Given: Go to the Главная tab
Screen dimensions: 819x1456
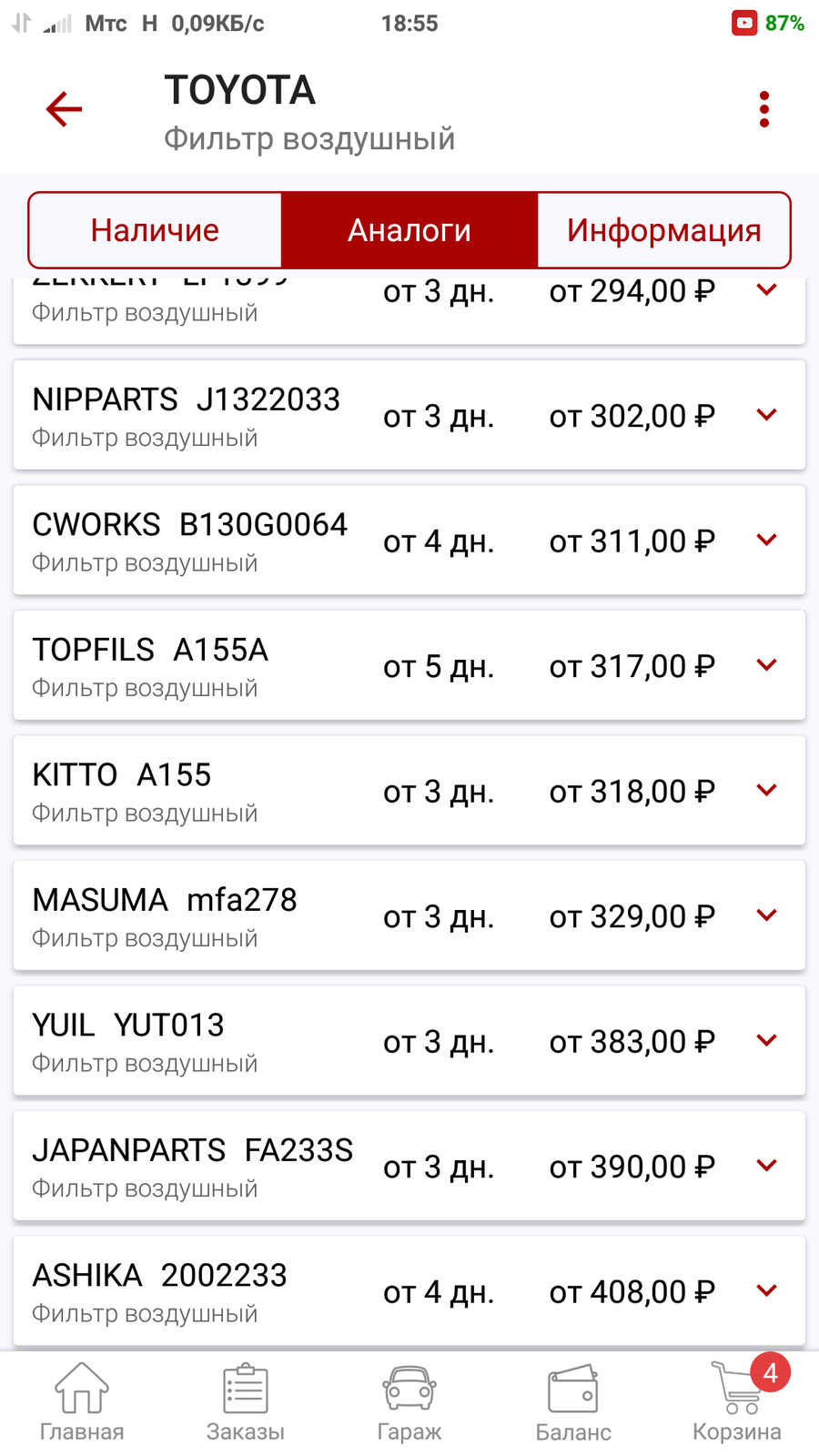Looking at the screenshot, I should pyautogui.click(x=82, y=1402).
